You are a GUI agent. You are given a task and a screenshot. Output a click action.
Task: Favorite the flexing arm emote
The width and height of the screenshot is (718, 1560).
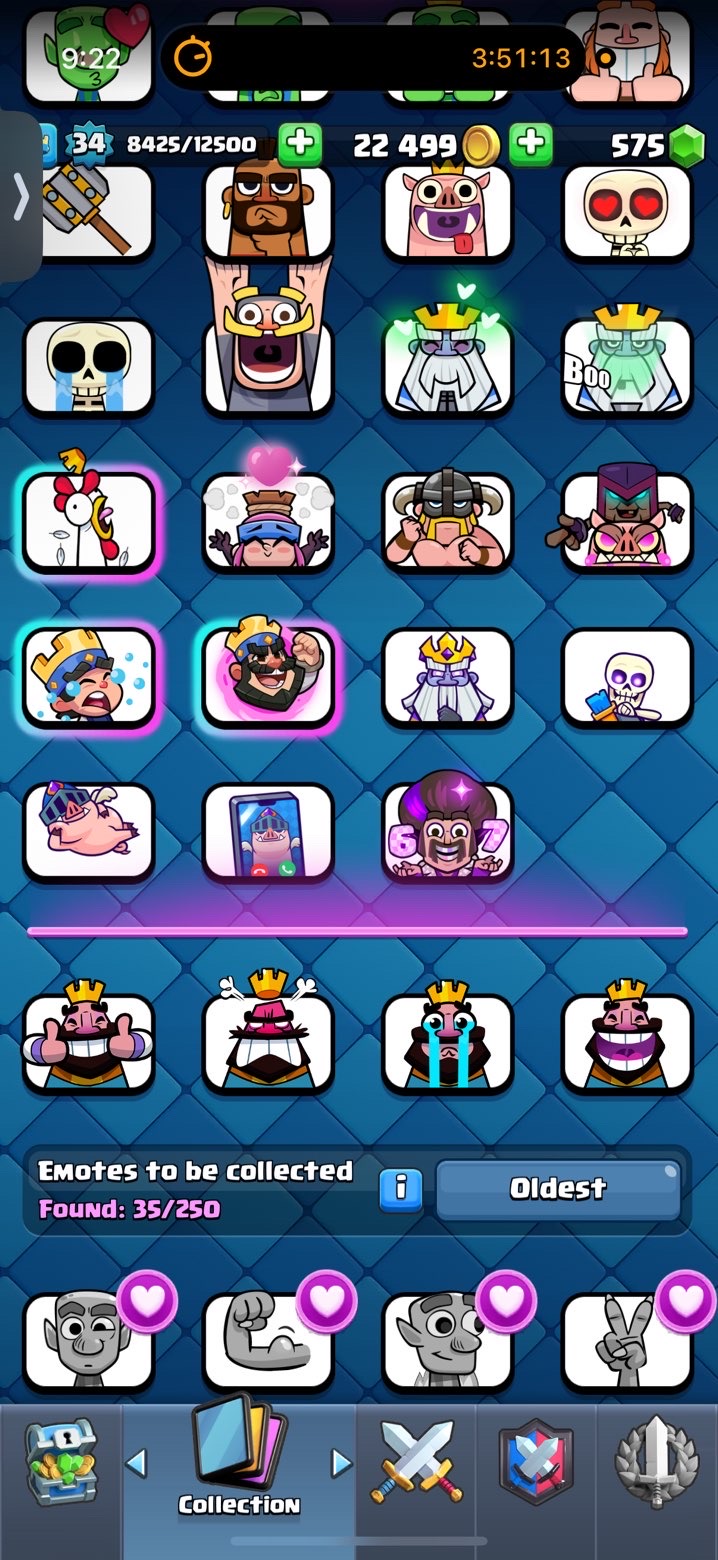(x=326, y=1300)
